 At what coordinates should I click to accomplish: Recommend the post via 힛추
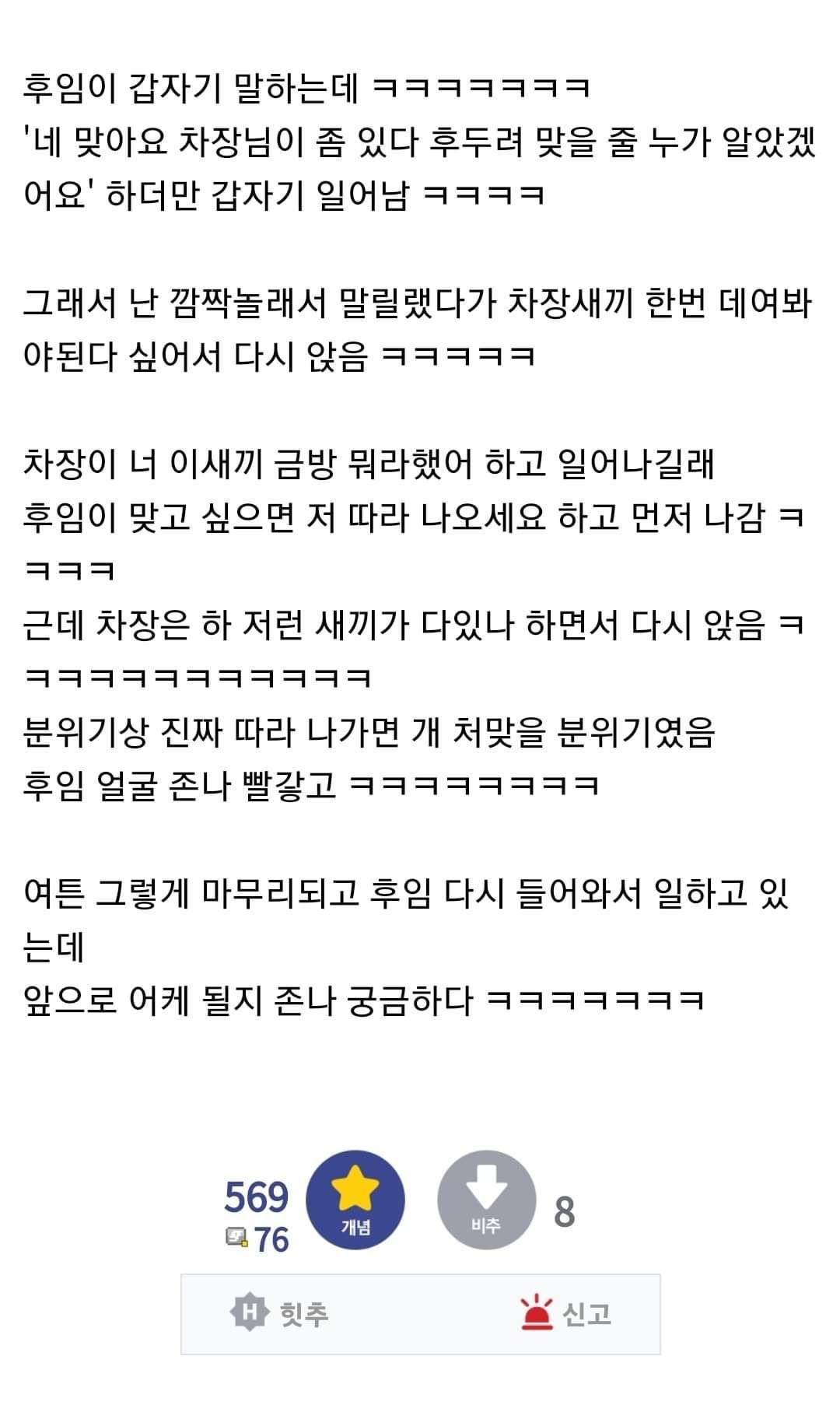click(x=281, y=1314)
